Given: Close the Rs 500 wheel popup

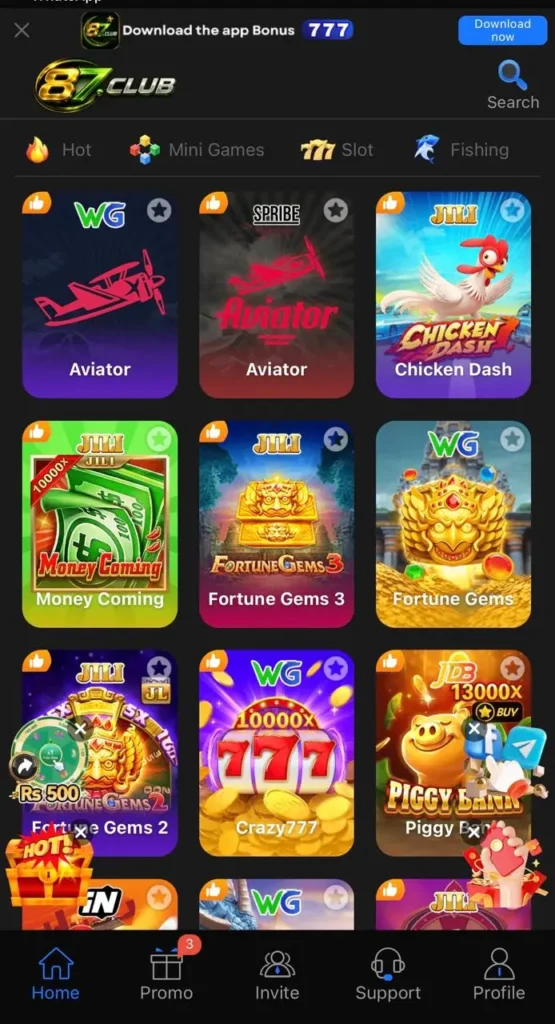Looking at the screenshot, I should (80, 728).
